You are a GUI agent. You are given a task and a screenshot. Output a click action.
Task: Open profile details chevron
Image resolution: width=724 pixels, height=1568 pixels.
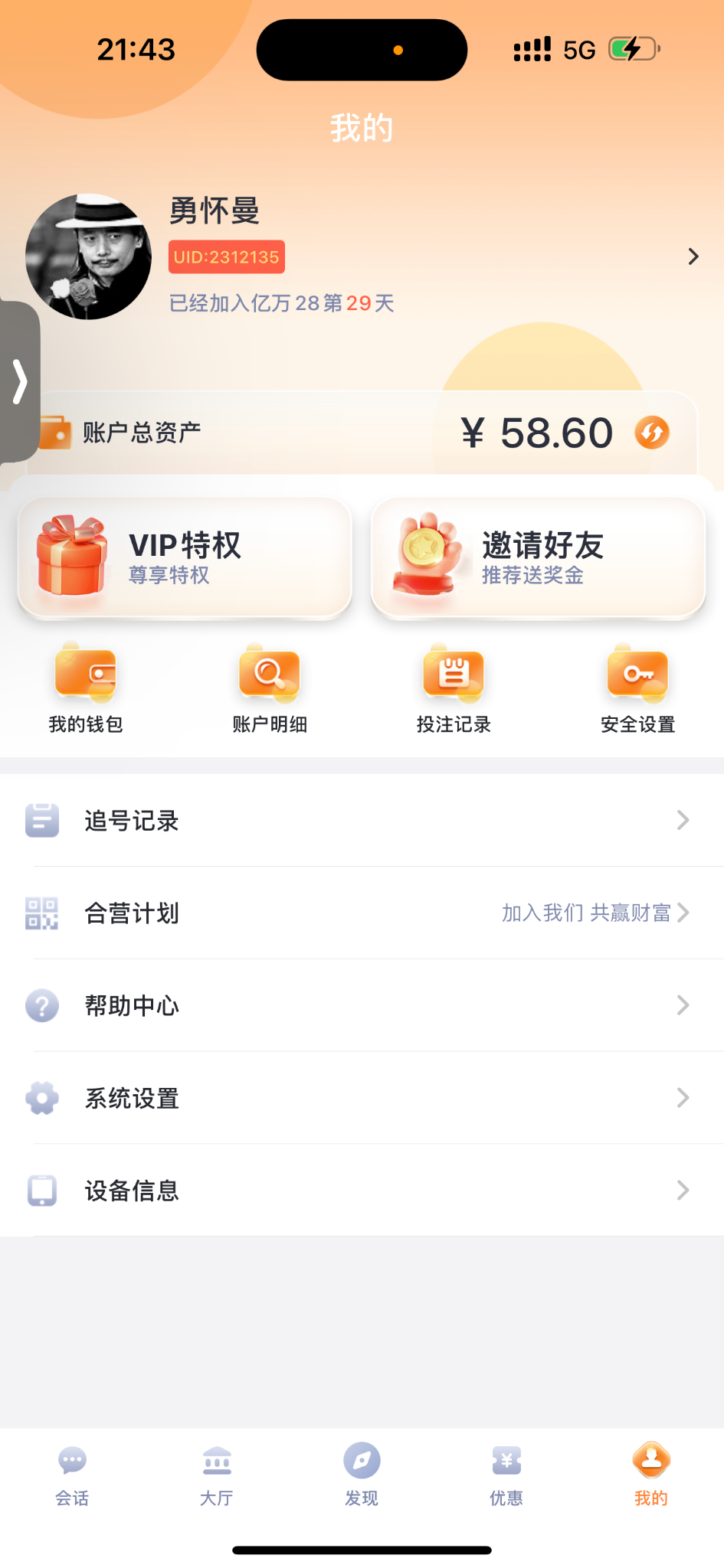pyautogui.click(x=693, y=256)
